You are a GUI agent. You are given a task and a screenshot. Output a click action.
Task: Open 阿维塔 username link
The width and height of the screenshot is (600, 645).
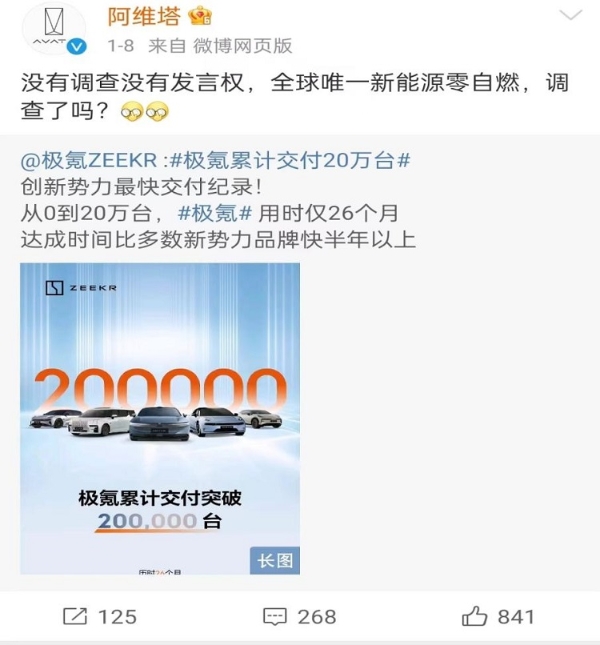(146, 16)
